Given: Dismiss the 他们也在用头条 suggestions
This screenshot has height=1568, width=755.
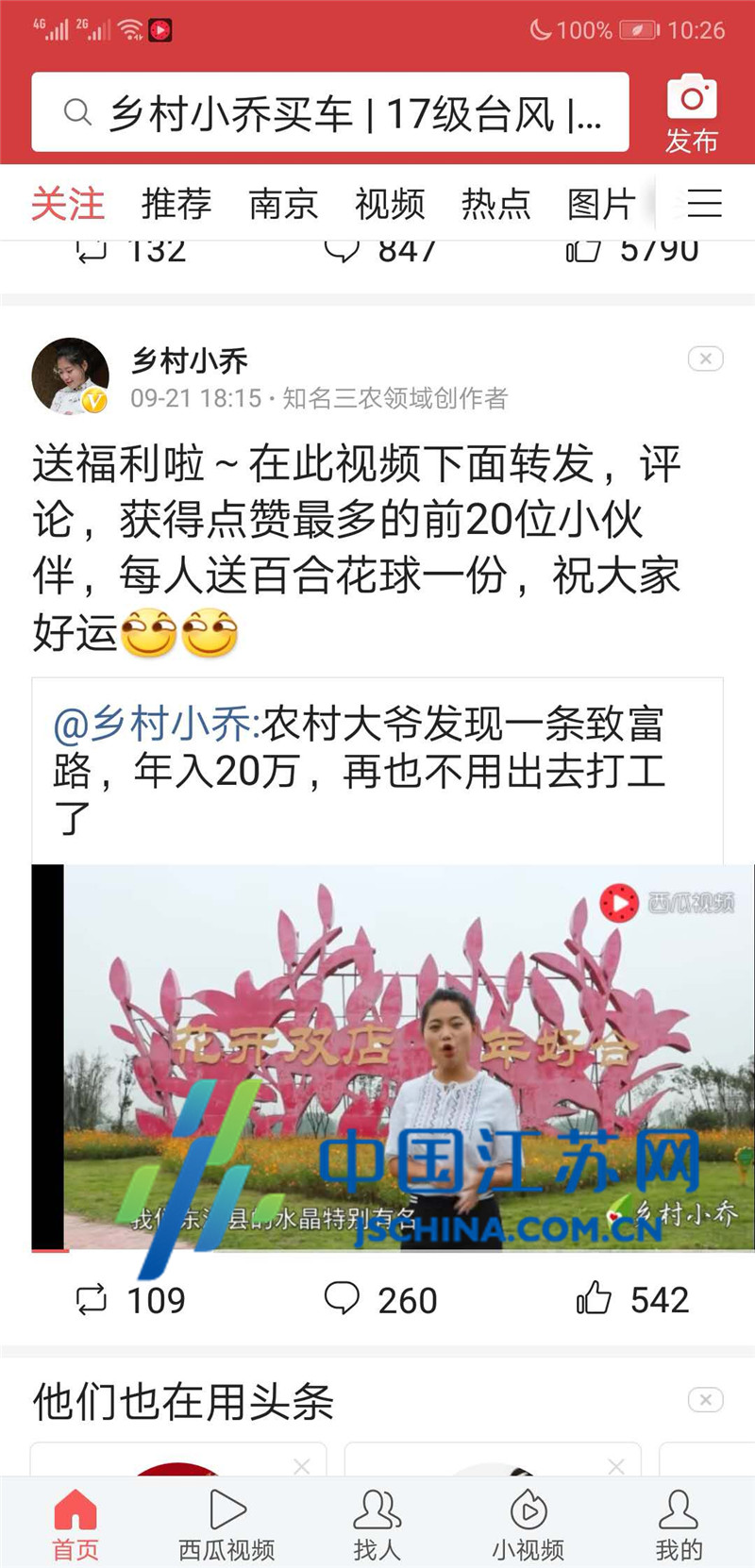Looking at the screenshot, I should pos(705,1400).
